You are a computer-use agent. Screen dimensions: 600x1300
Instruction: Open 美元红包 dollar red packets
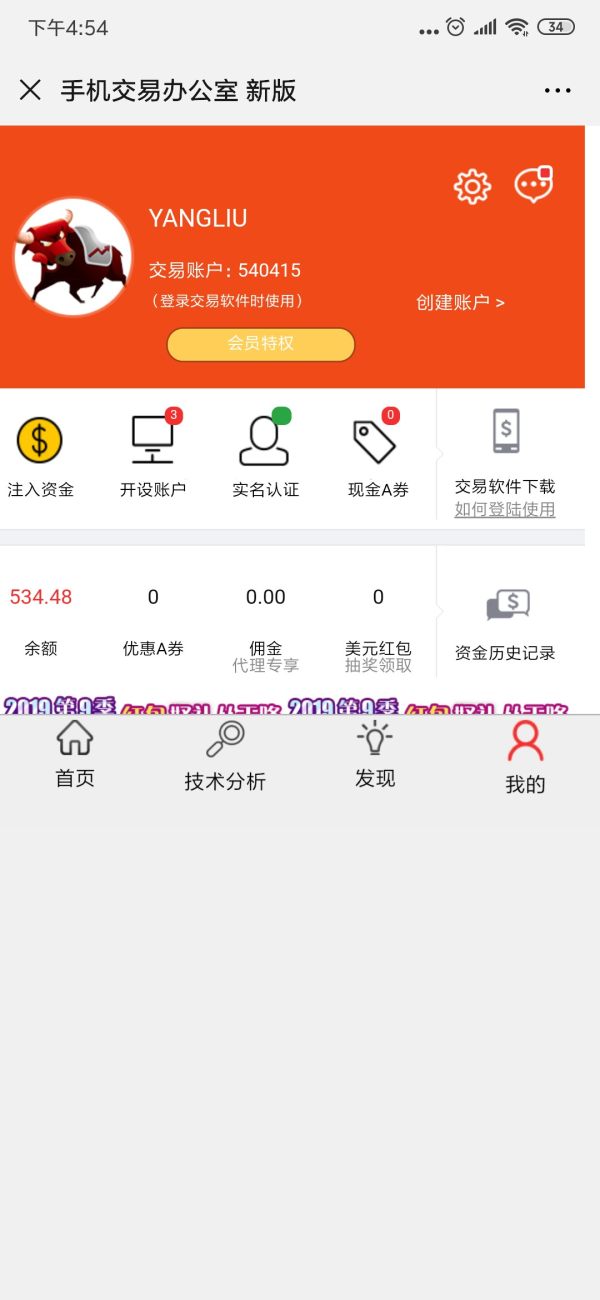377,622
